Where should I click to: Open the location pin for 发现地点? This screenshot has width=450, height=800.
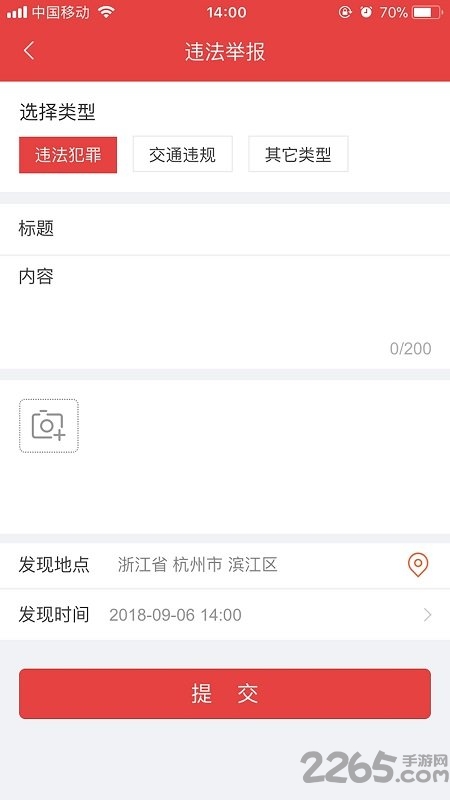coord(417,565)
